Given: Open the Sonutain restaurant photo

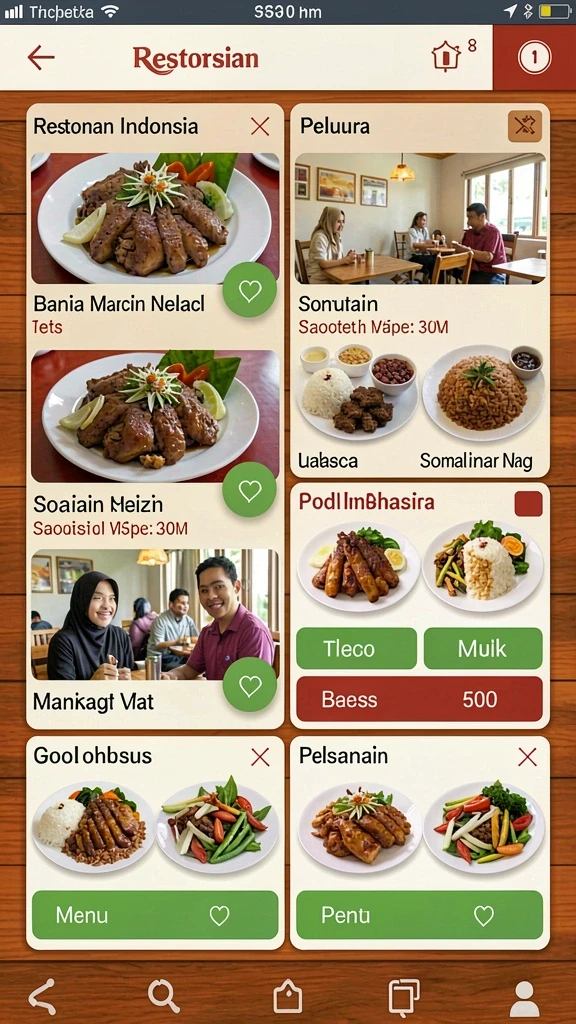Looking at the screenshot, I should (x=421, y=218).
